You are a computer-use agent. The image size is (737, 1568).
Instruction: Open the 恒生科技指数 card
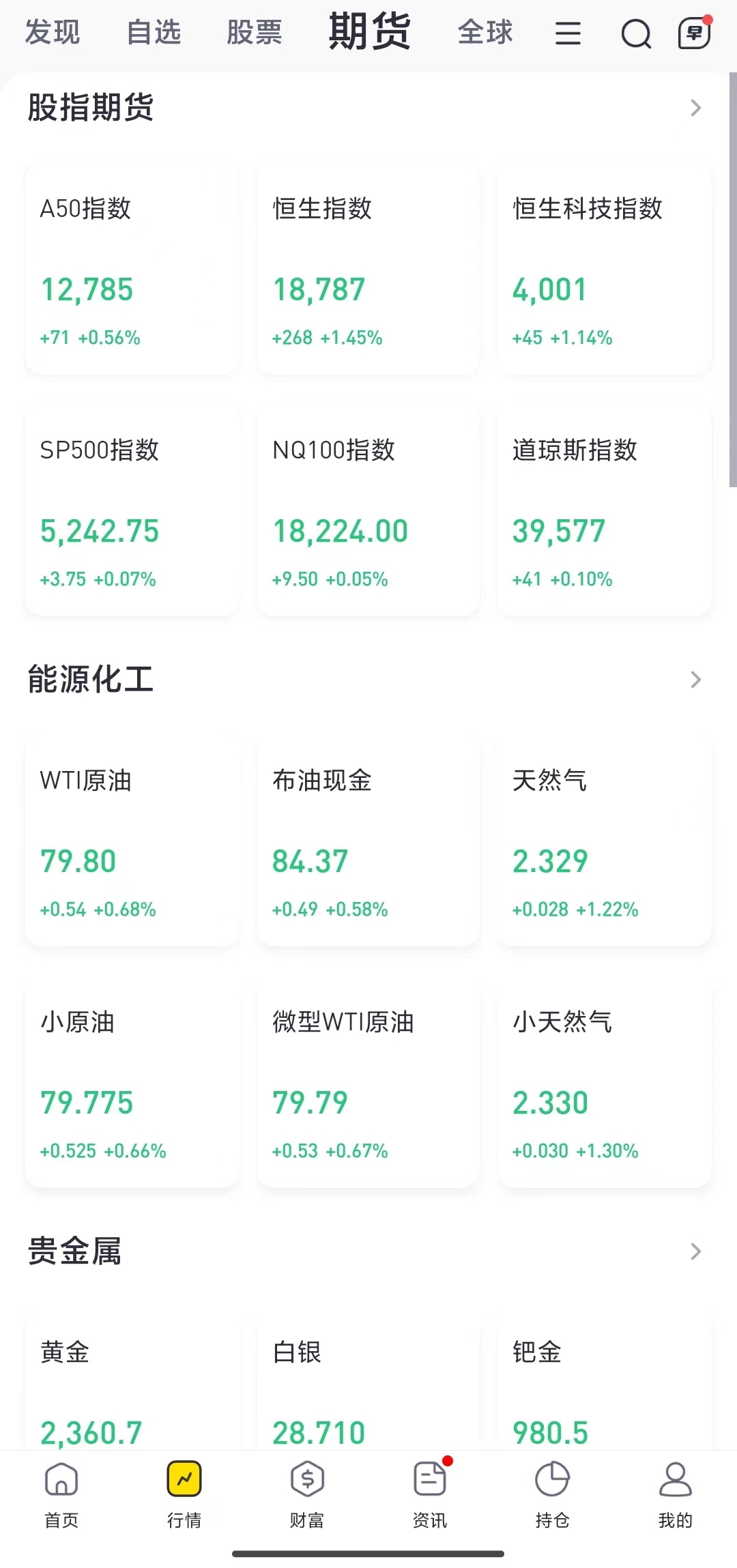tap(605, 269)
